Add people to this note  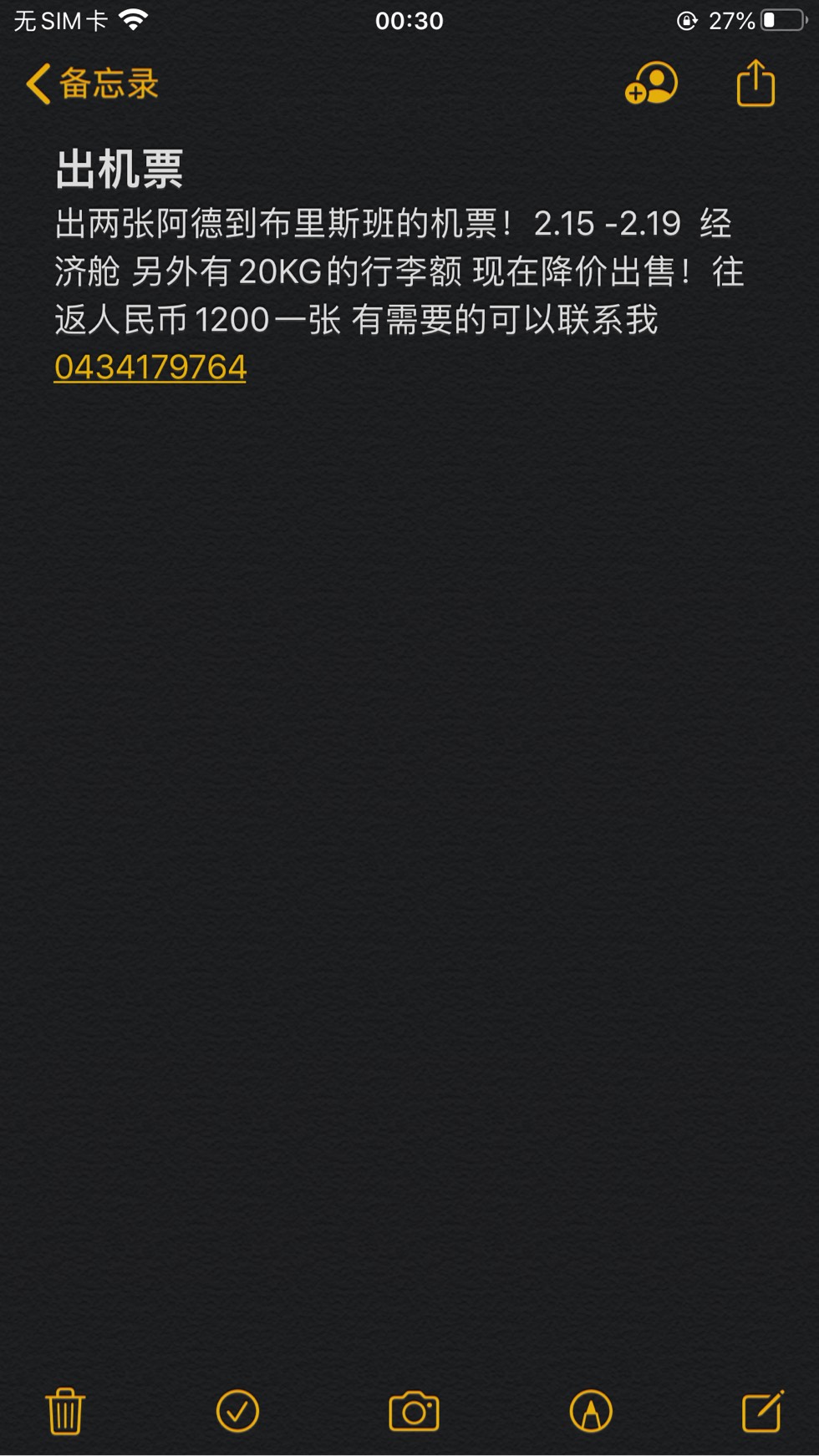651,84
